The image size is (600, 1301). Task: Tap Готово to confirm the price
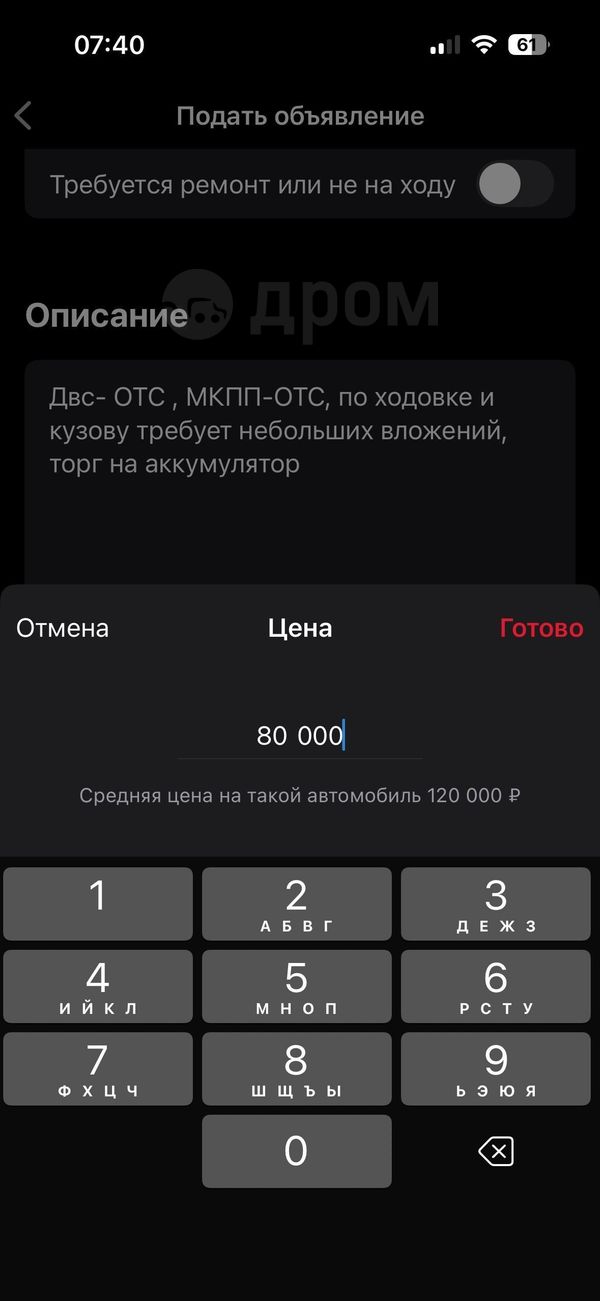click(x=541, y=628)
